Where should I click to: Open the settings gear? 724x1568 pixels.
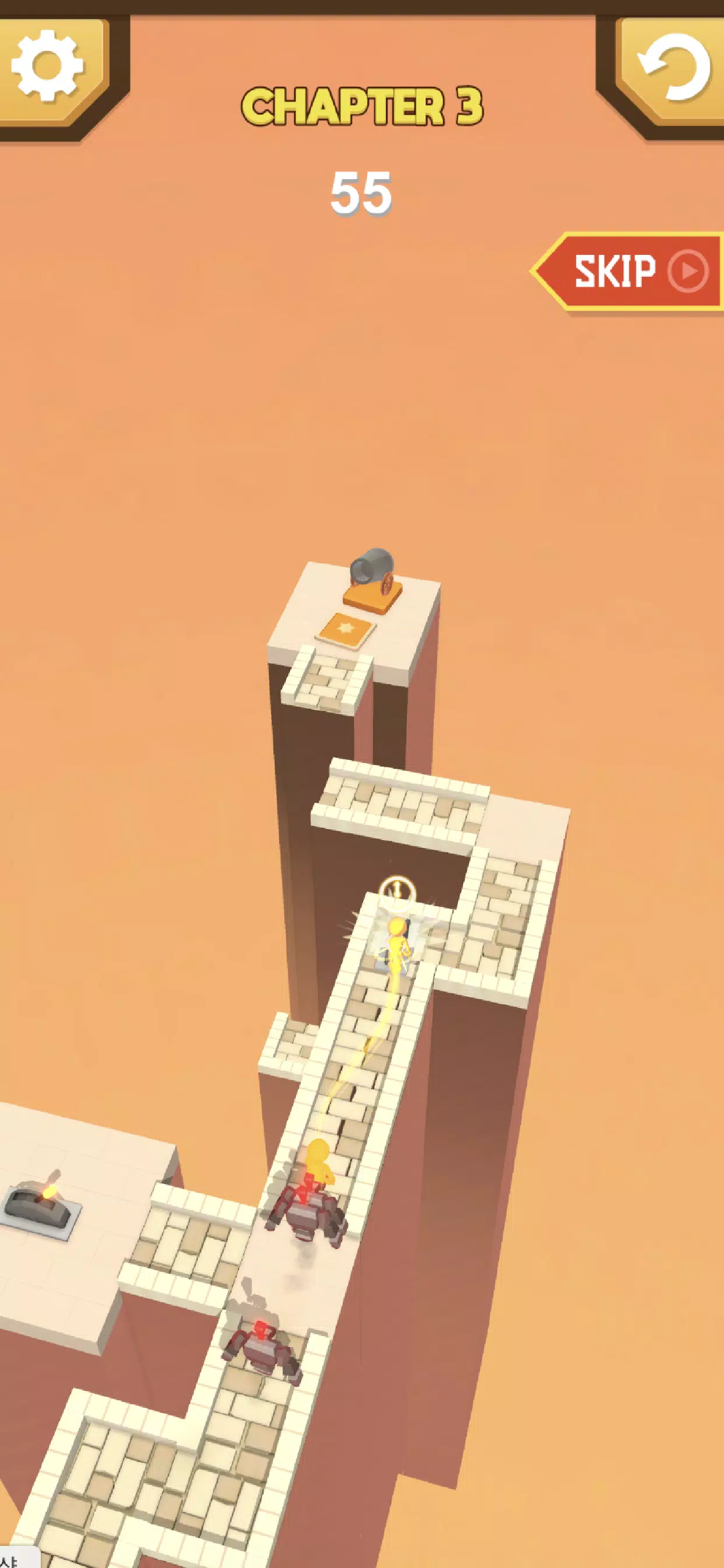[47, 66]
